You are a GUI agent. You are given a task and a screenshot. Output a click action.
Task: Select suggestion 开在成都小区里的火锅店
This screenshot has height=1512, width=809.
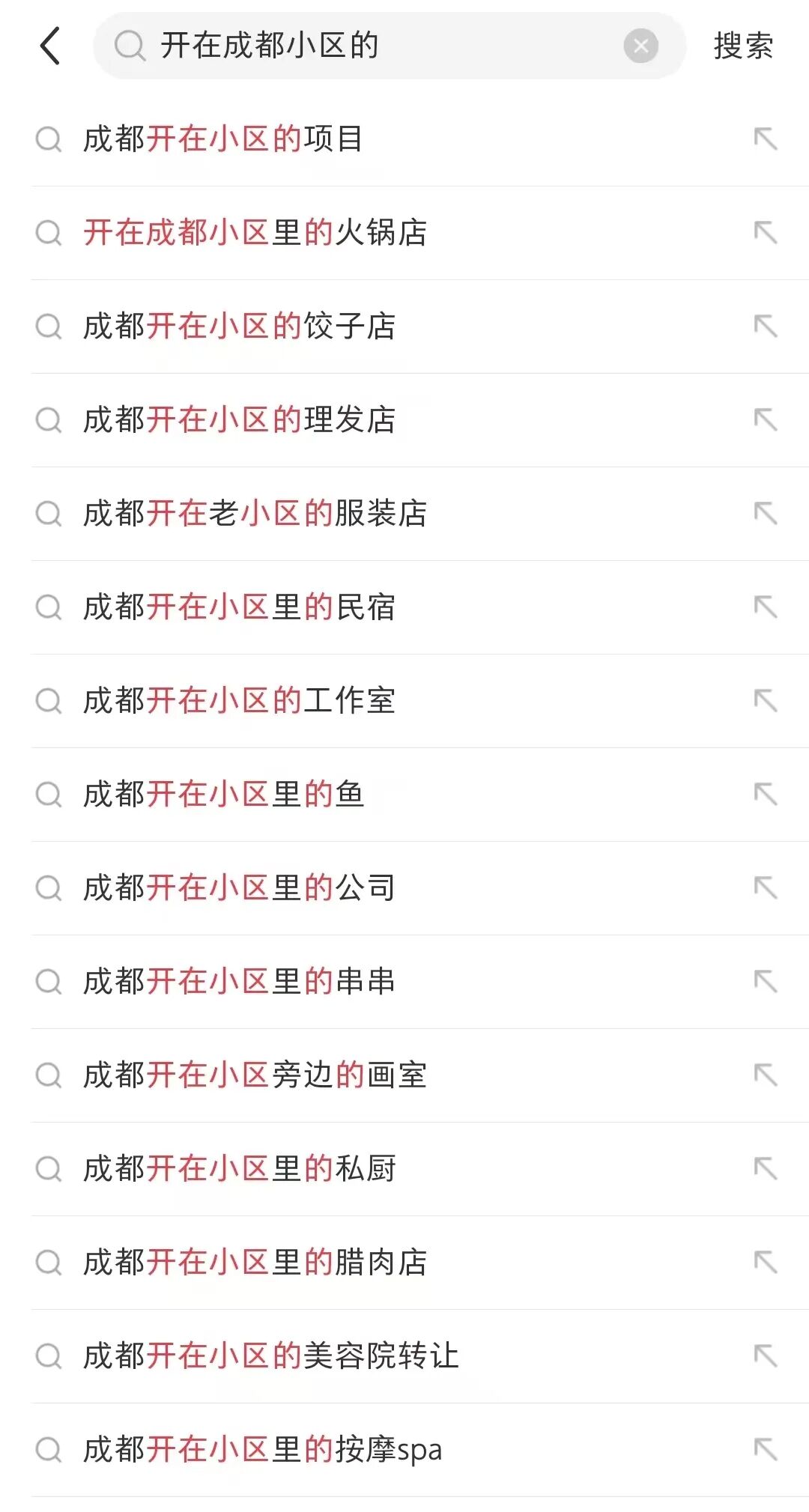pyautogui.click(x=255, y=233)
